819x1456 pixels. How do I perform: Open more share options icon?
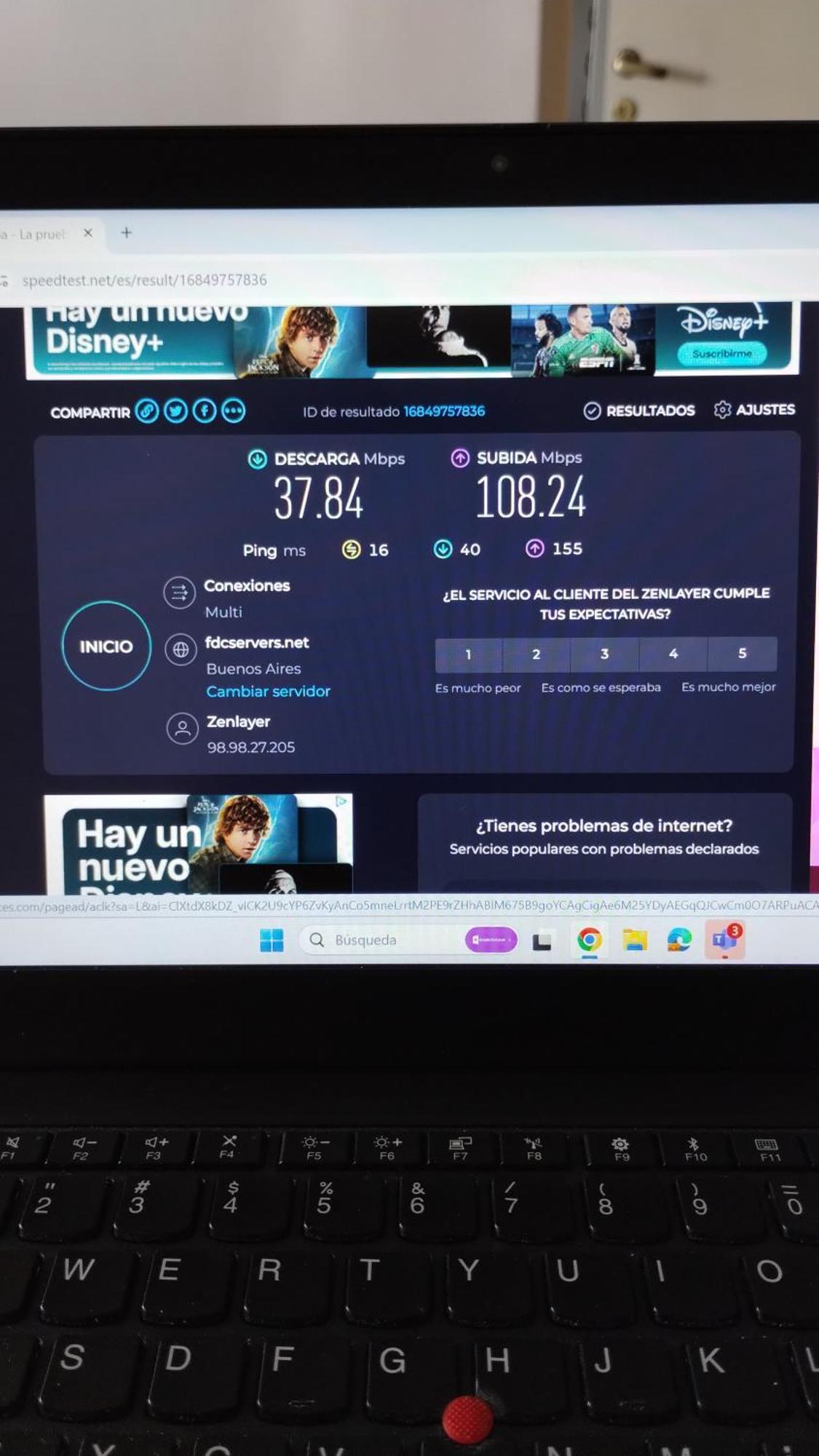pos(233,411)
